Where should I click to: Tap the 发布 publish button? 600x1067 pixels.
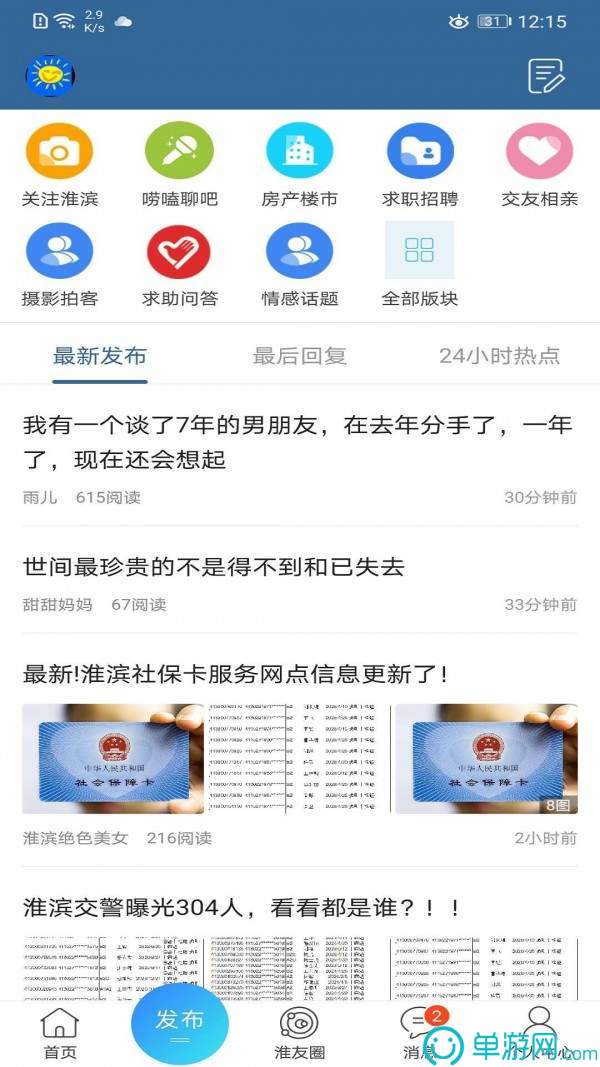[x=180, y=1022]
